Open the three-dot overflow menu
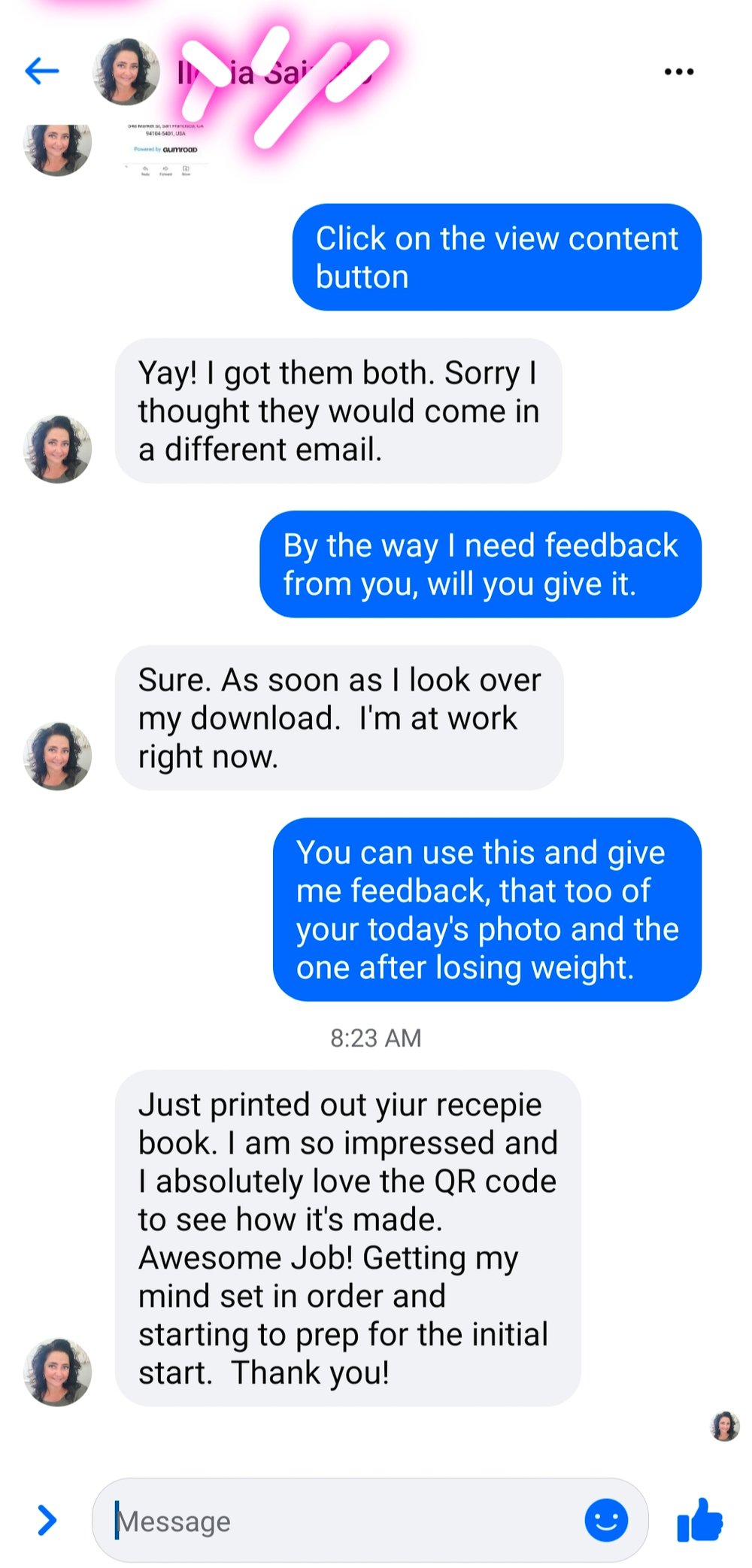Screen dimensions: 752x1568 coord(678,71)
